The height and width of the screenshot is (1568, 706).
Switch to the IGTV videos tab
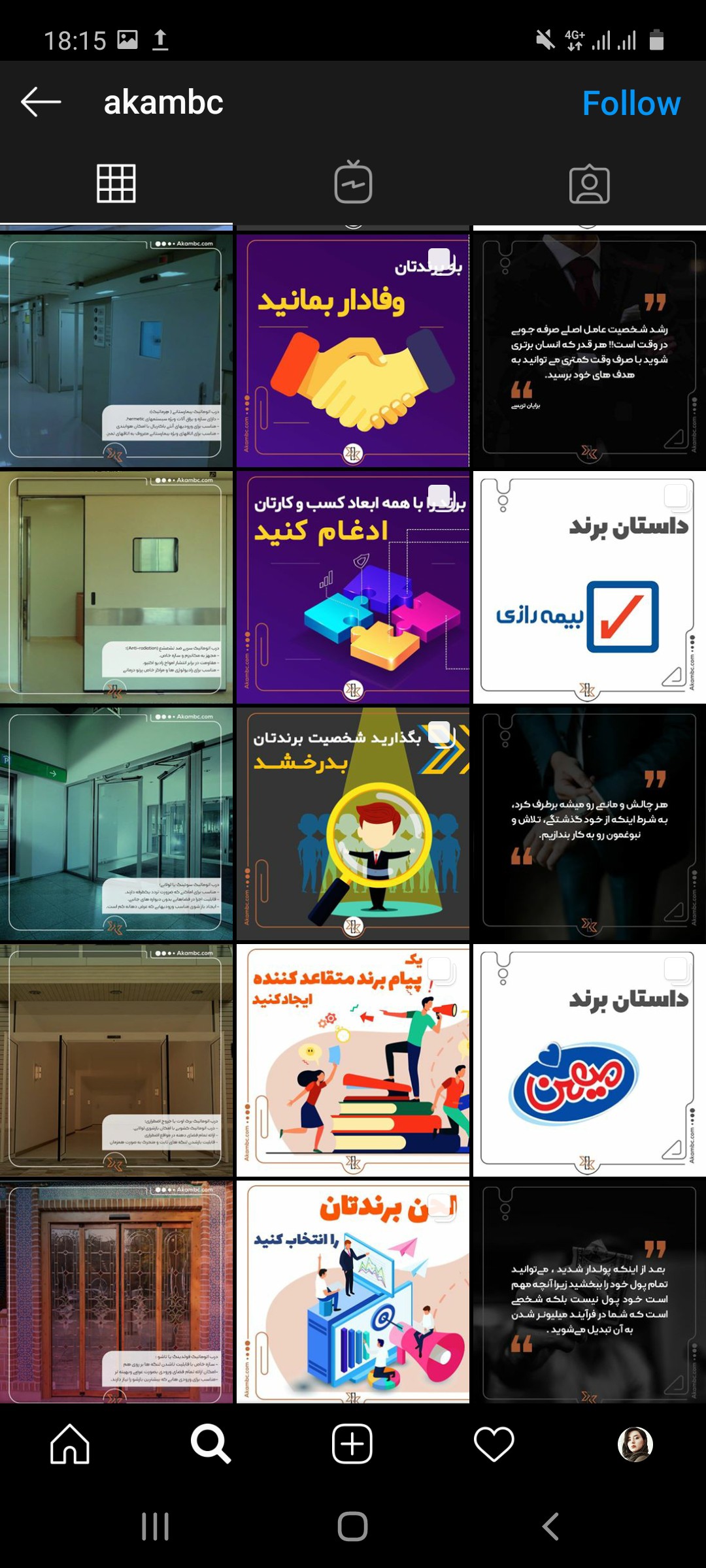click(x=353, y=184)
